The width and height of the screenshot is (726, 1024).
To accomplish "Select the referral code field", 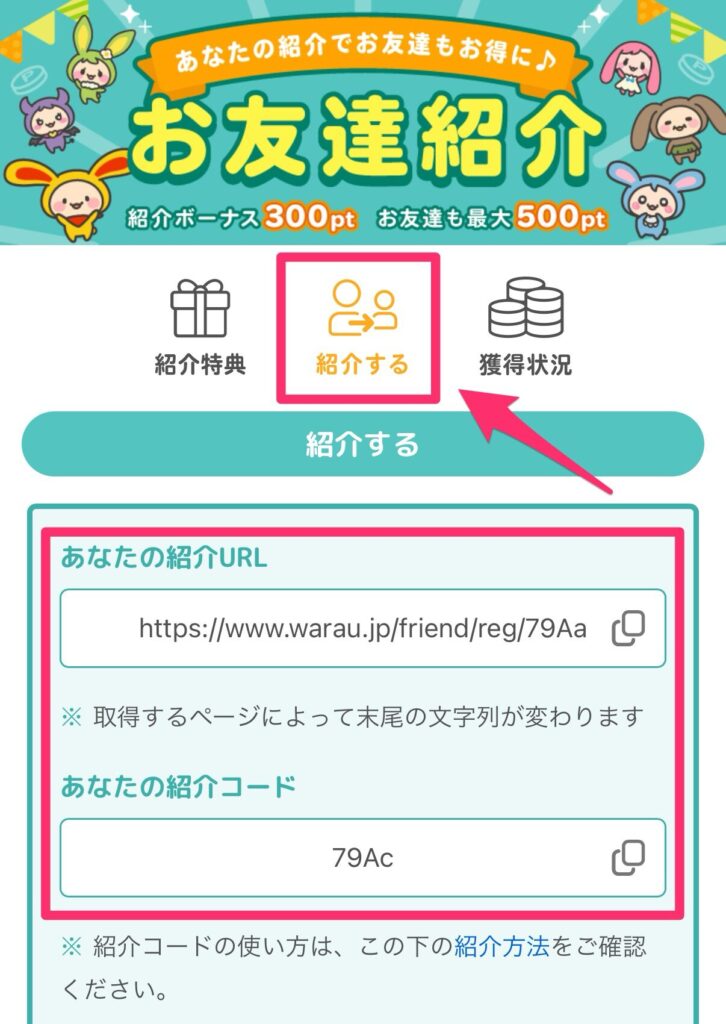I will [340, 857].
